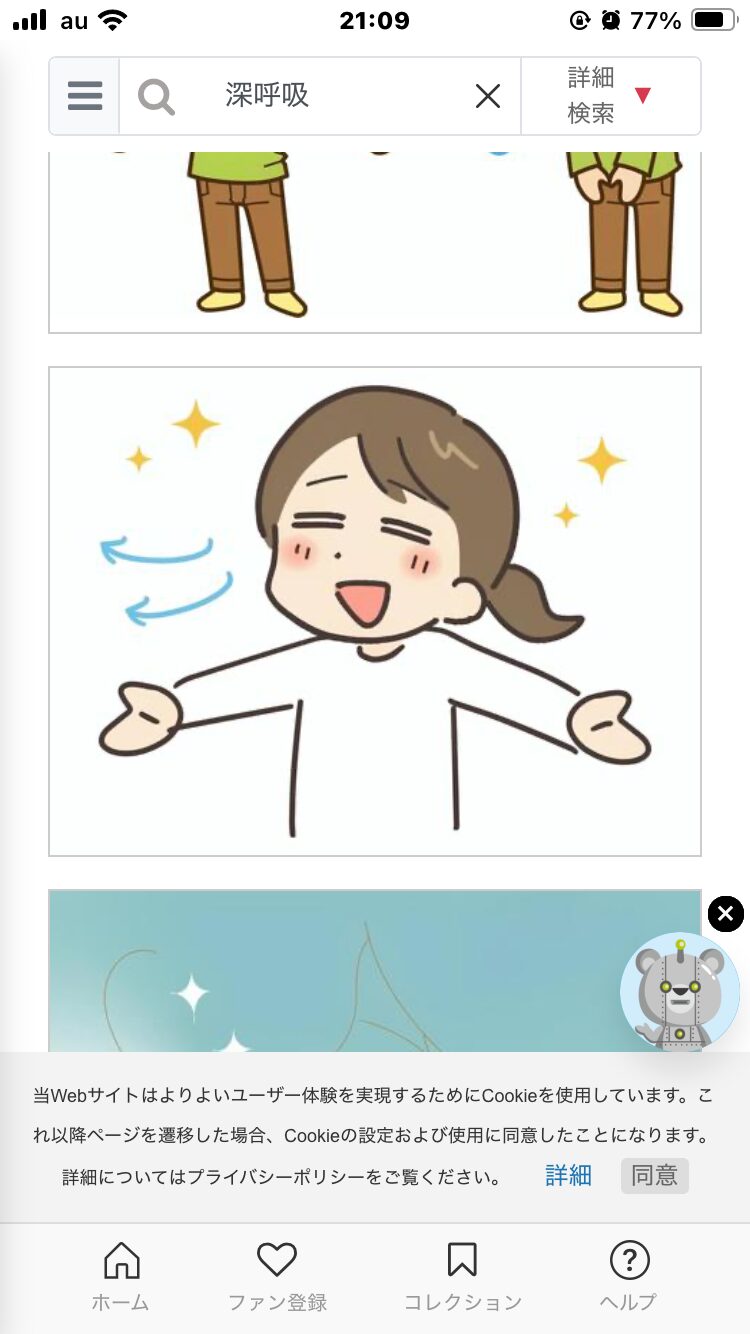The image size is (750, 1334).
Task: Accept cookies with 同意 button
Action: click(655, 1175)
